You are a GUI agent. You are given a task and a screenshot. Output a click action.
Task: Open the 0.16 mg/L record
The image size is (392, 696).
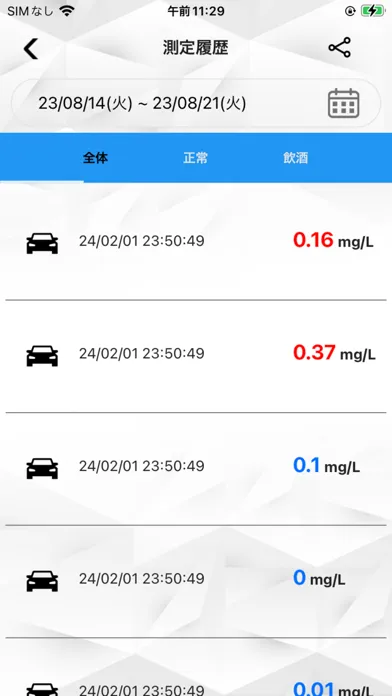click(196, 241)
